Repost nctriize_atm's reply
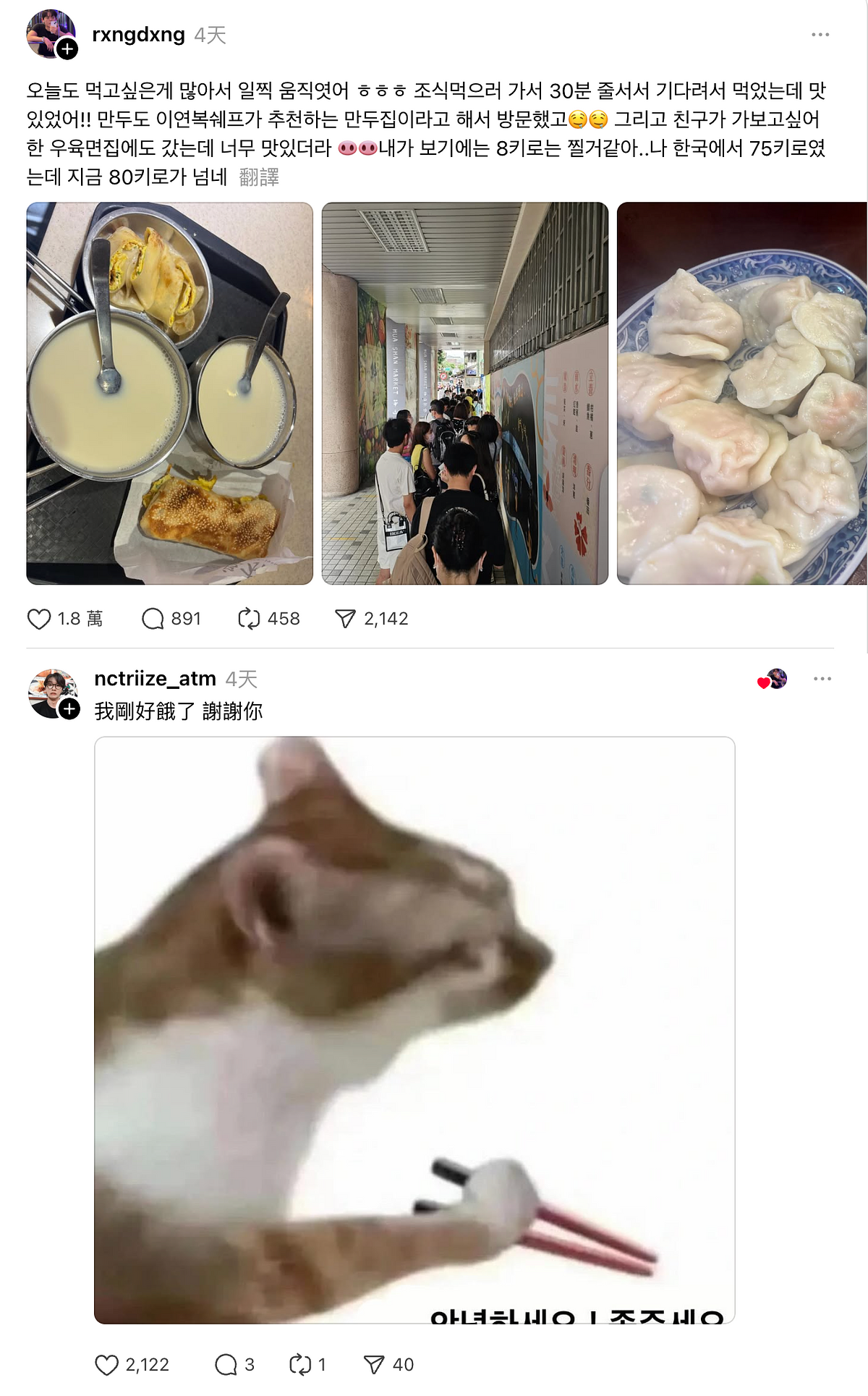Image resolution: width=868 pixels, height=1396 pixels. tap(299, 1365)
